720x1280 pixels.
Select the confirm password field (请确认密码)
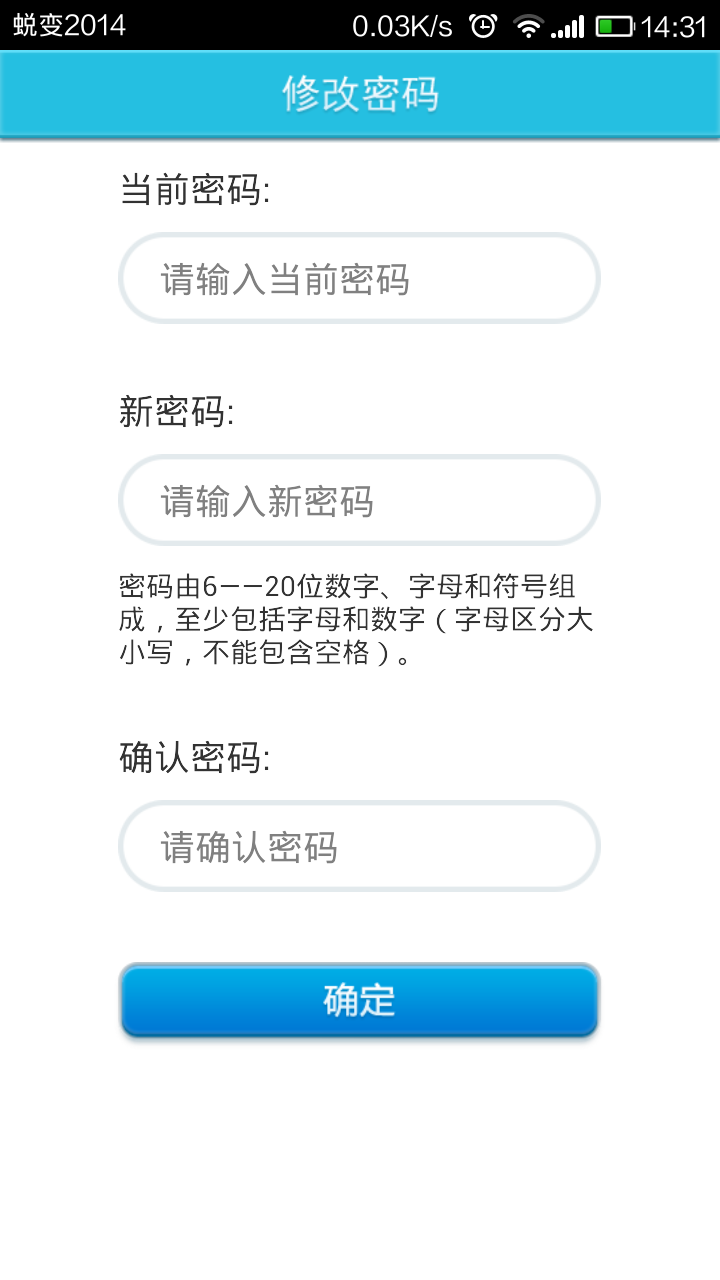(359, 846)
